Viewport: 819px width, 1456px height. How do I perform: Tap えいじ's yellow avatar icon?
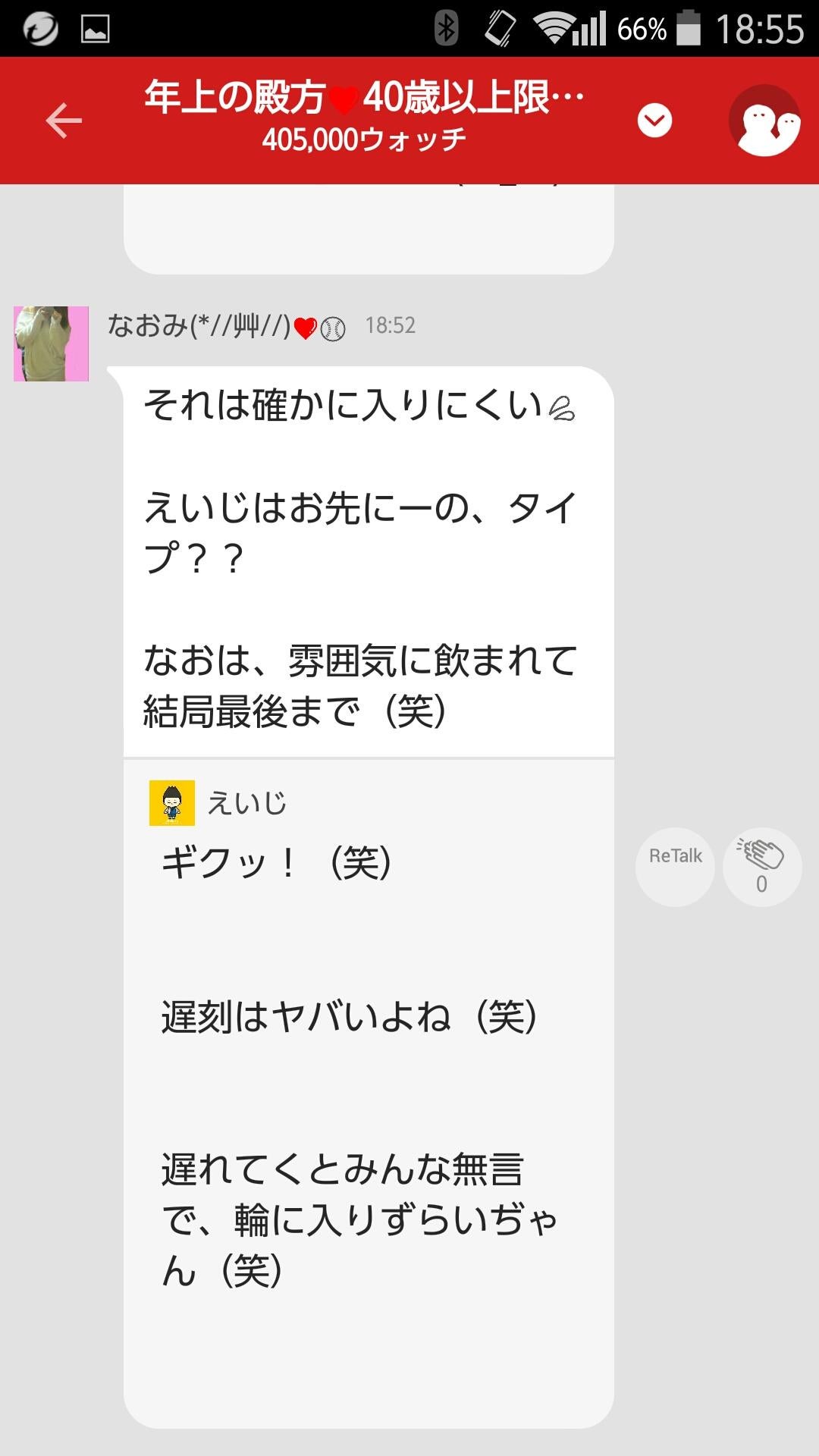click(170, 804)
